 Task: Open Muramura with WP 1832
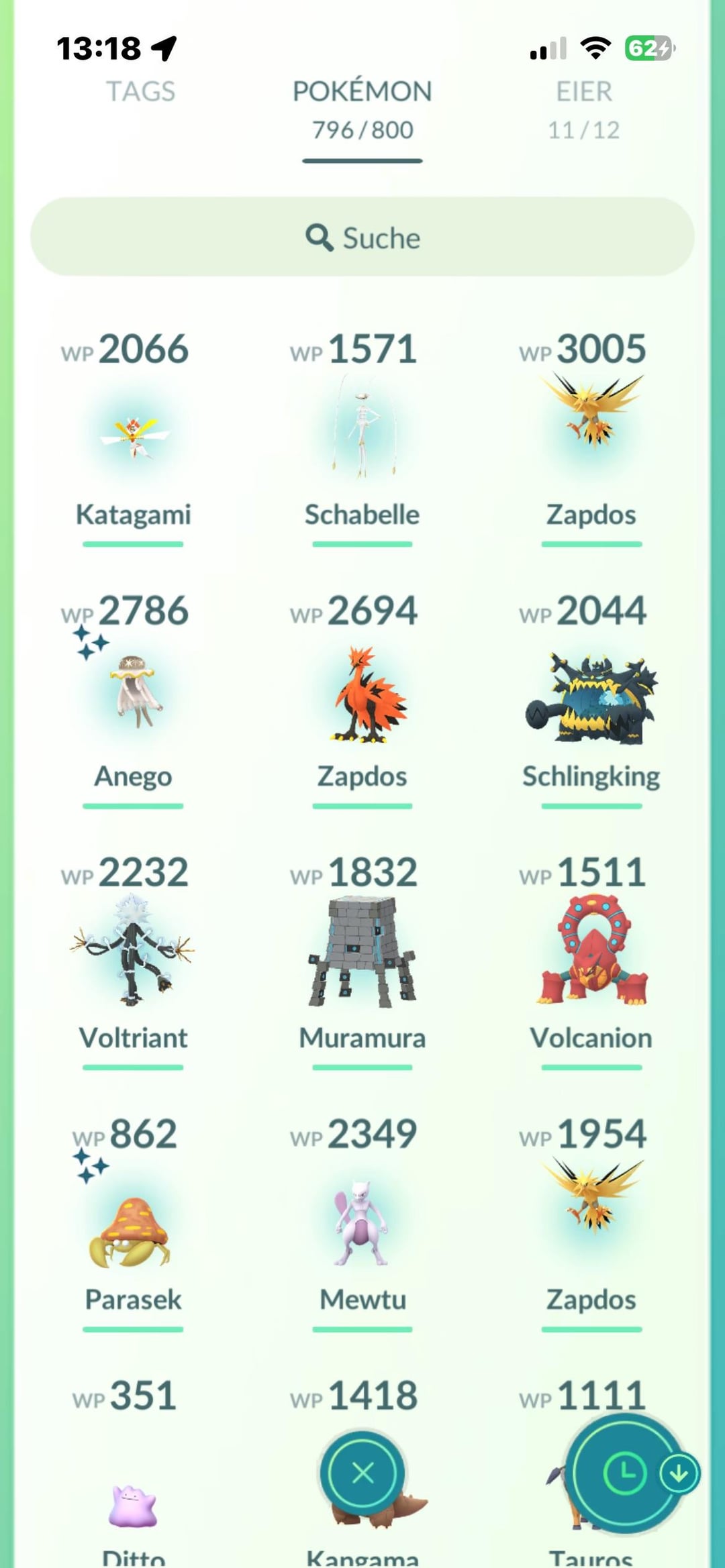coord(362,953)
